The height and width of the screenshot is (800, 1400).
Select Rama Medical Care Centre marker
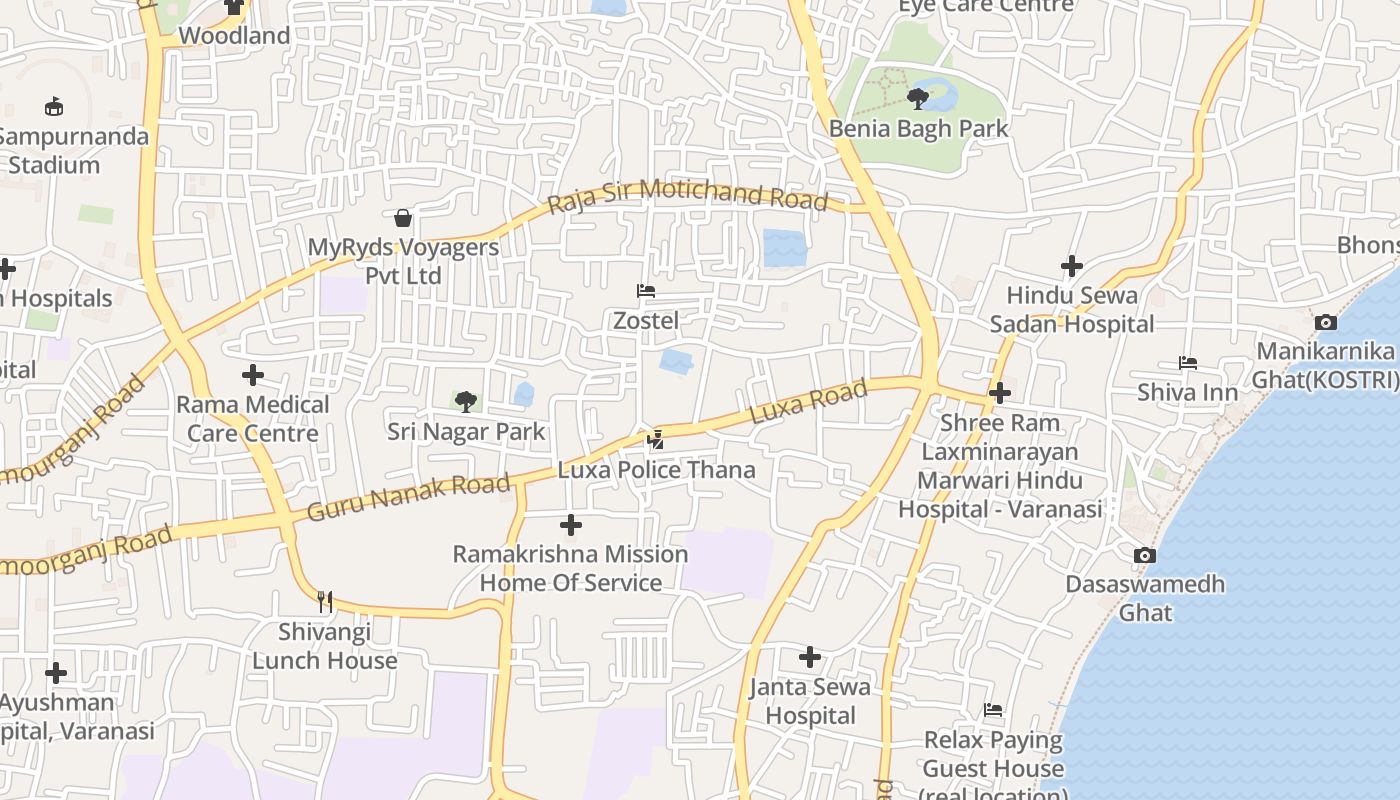[x=253, y=375]
